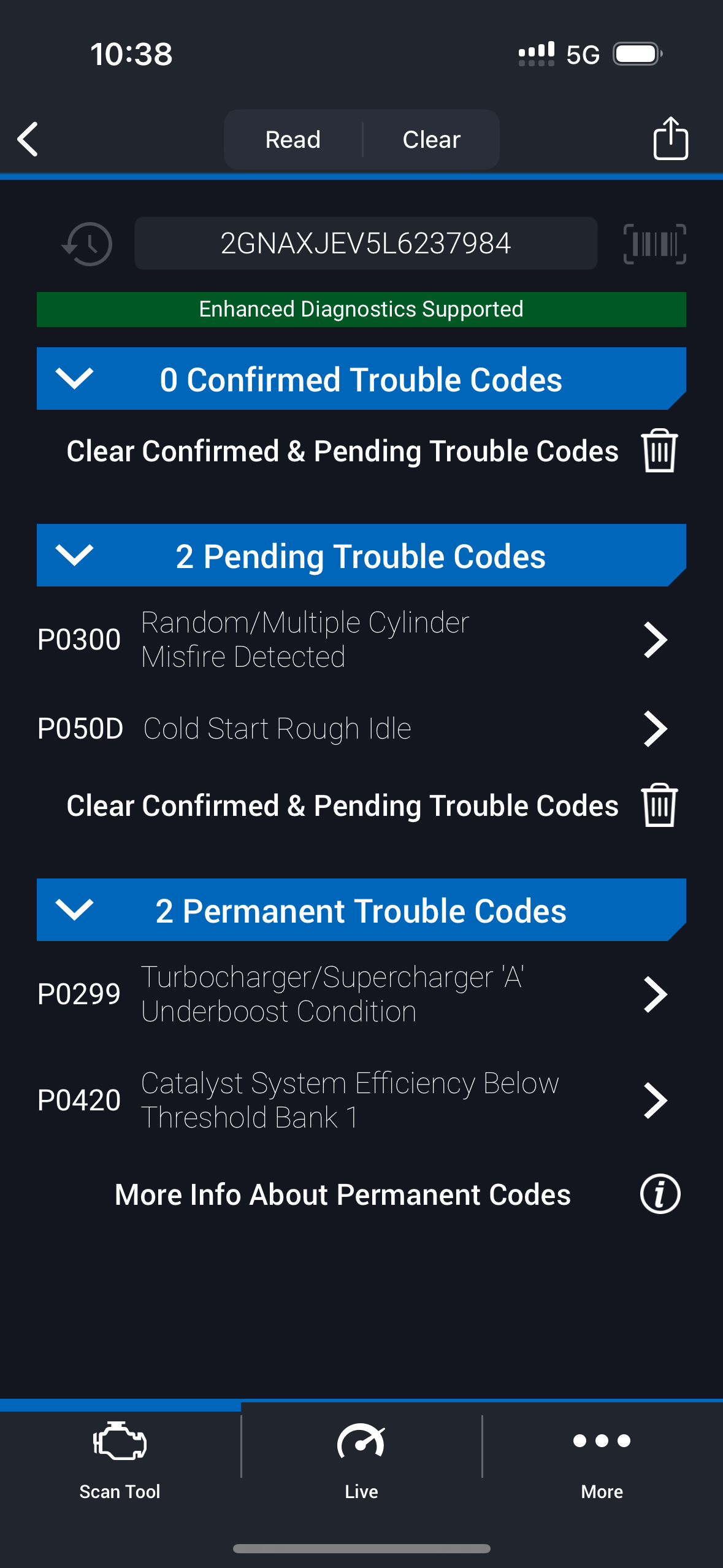723x1568 pixels.
Task: Scan VIN with the barcode icon
Action: pyautogui.click(x=654, y=244)
